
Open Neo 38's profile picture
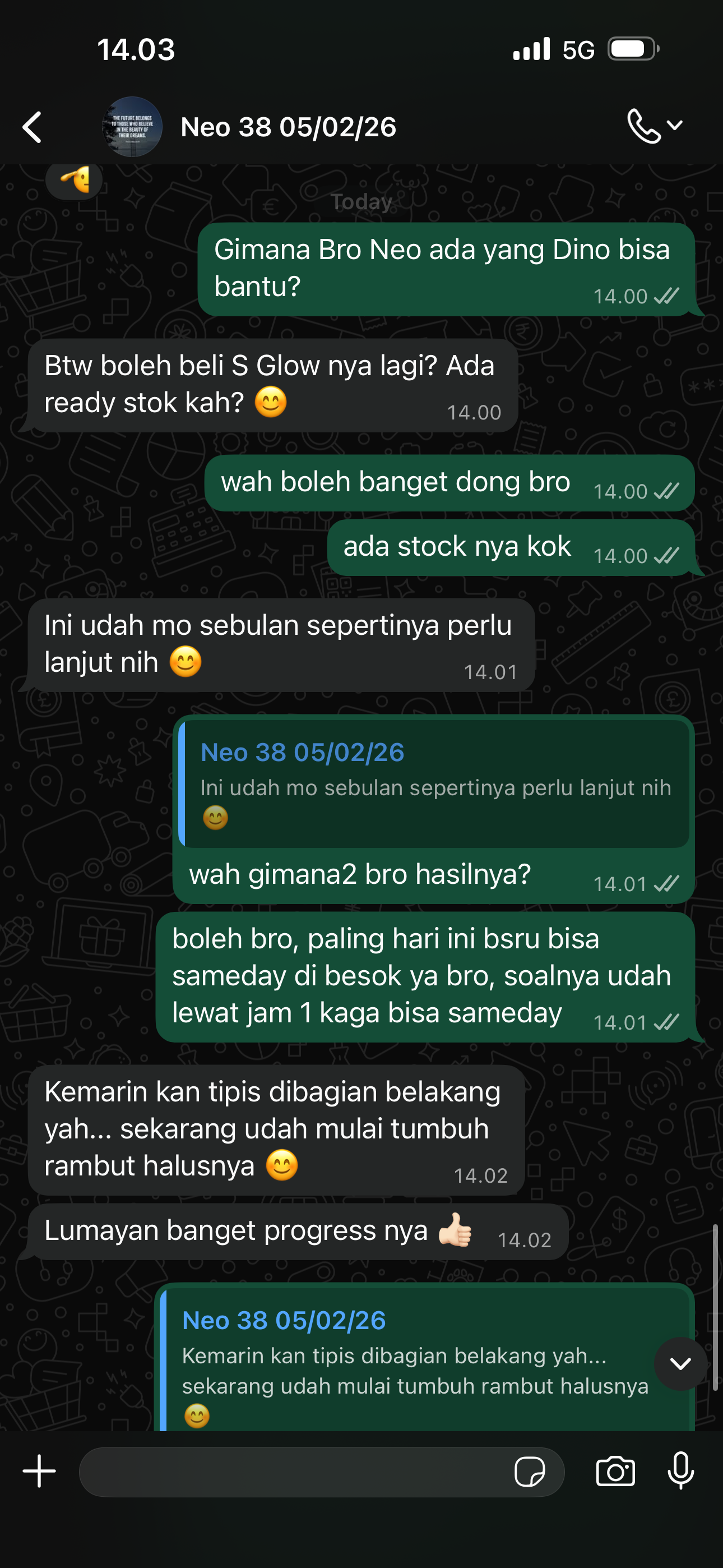coord(132,127)
